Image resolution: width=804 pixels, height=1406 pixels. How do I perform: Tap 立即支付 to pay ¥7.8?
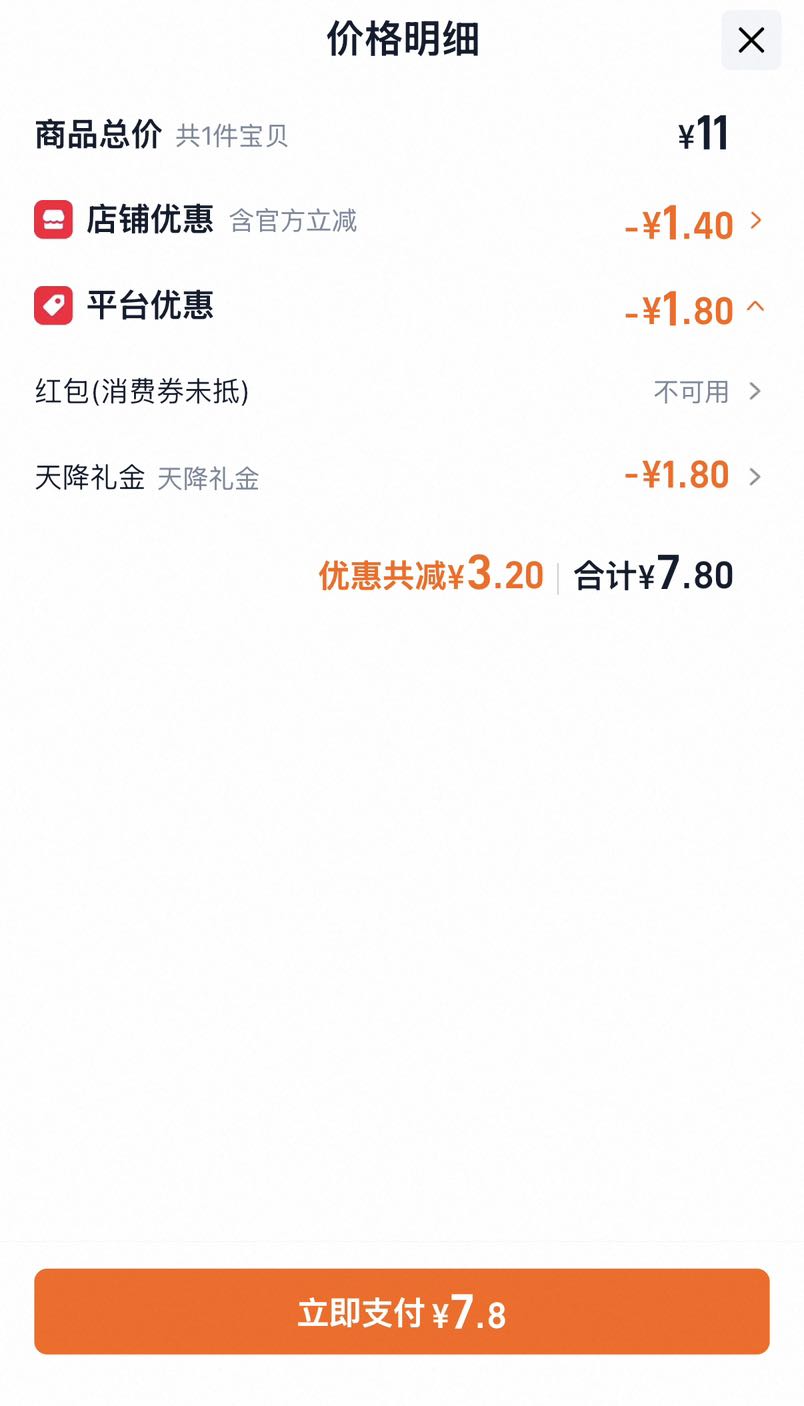tap(402, 1312)
